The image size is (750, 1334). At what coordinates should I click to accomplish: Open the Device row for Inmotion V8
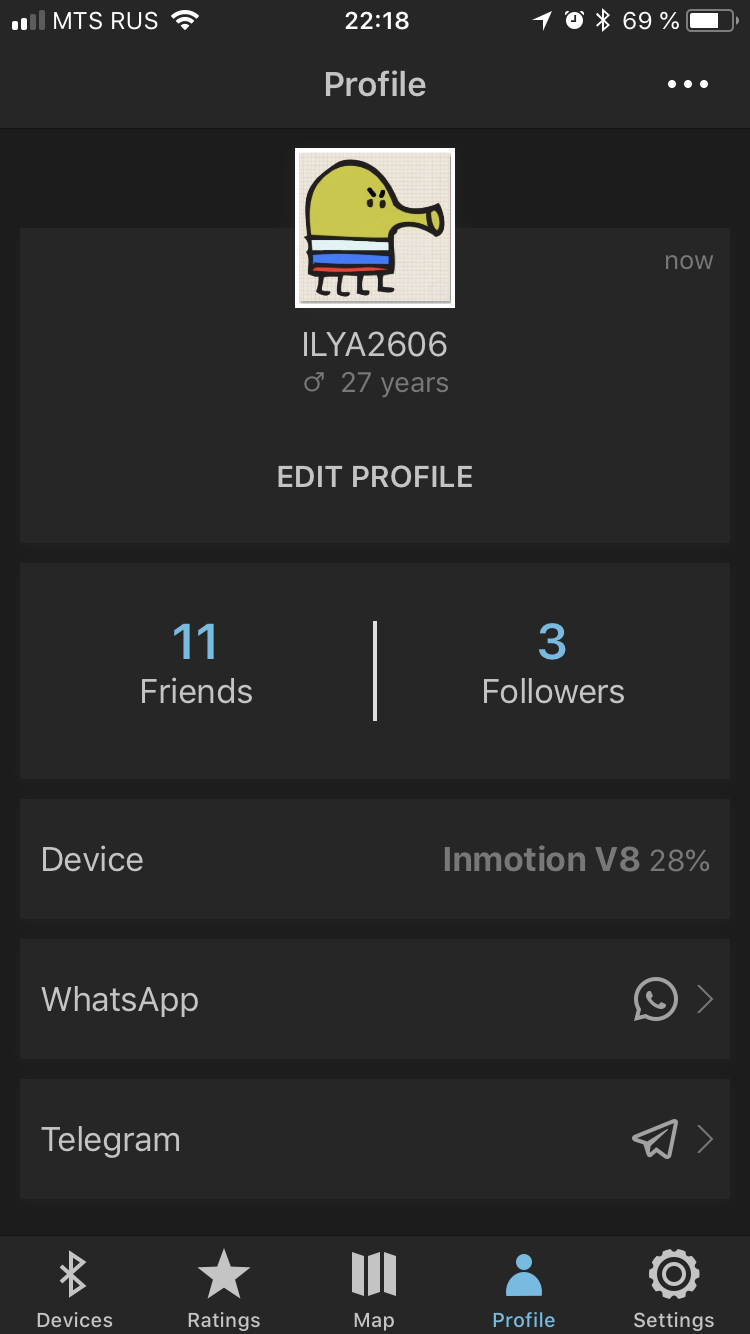pos(375,859)
